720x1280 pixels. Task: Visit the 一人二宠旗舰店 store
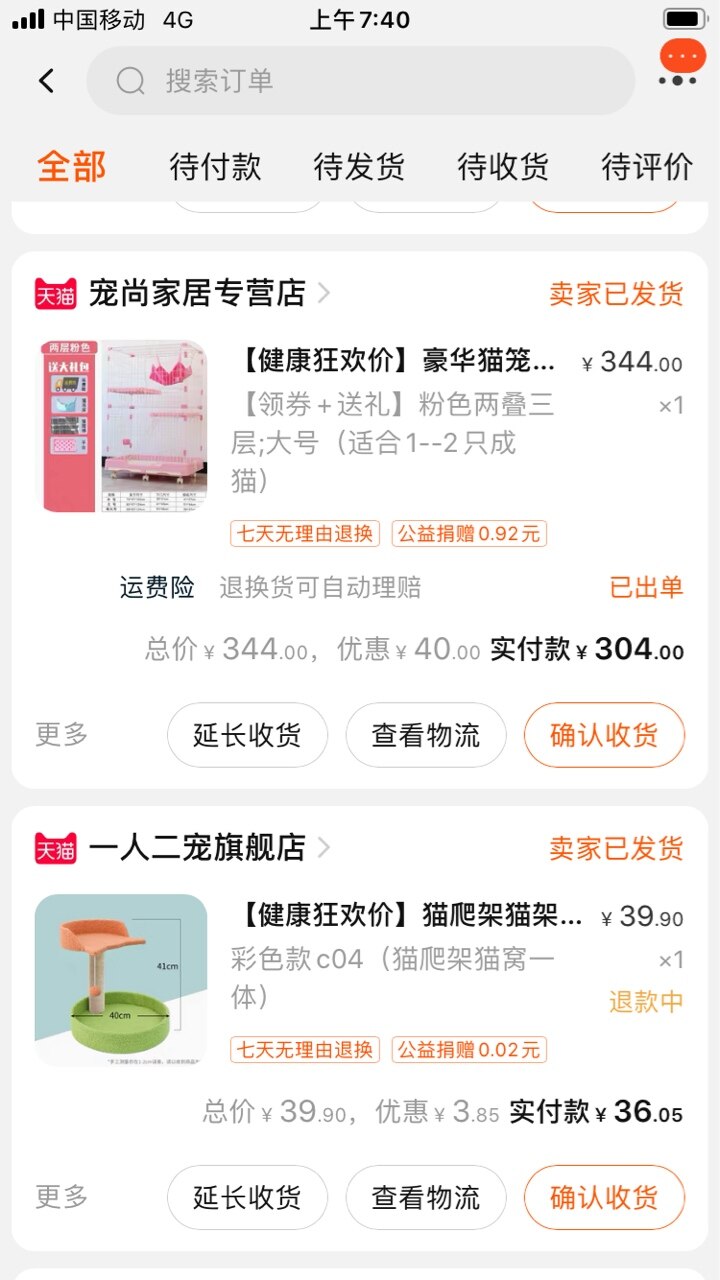(x=196, y=848)
